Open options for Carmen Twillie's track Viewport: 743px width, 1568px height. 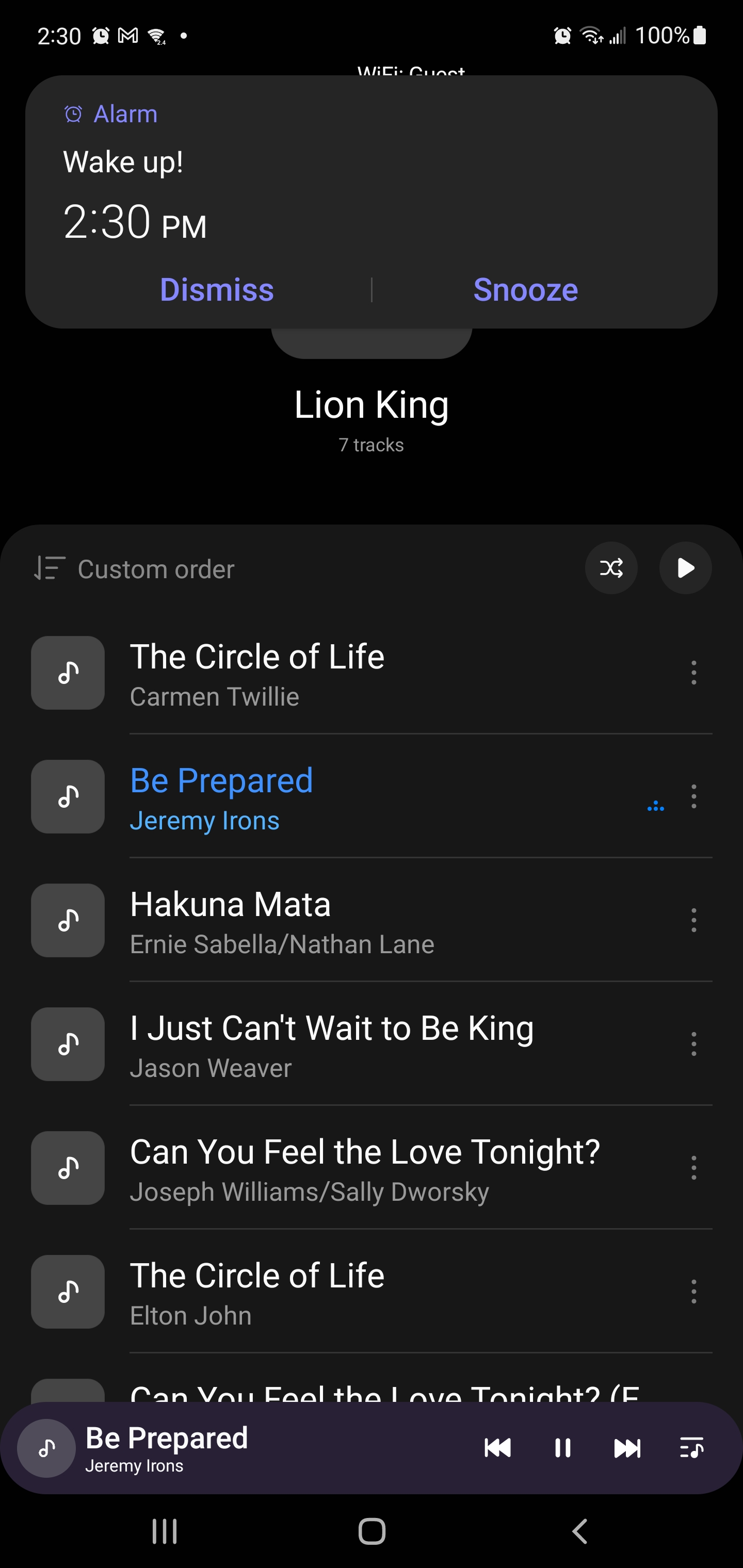pyautogui.click(x=693, y=673)
